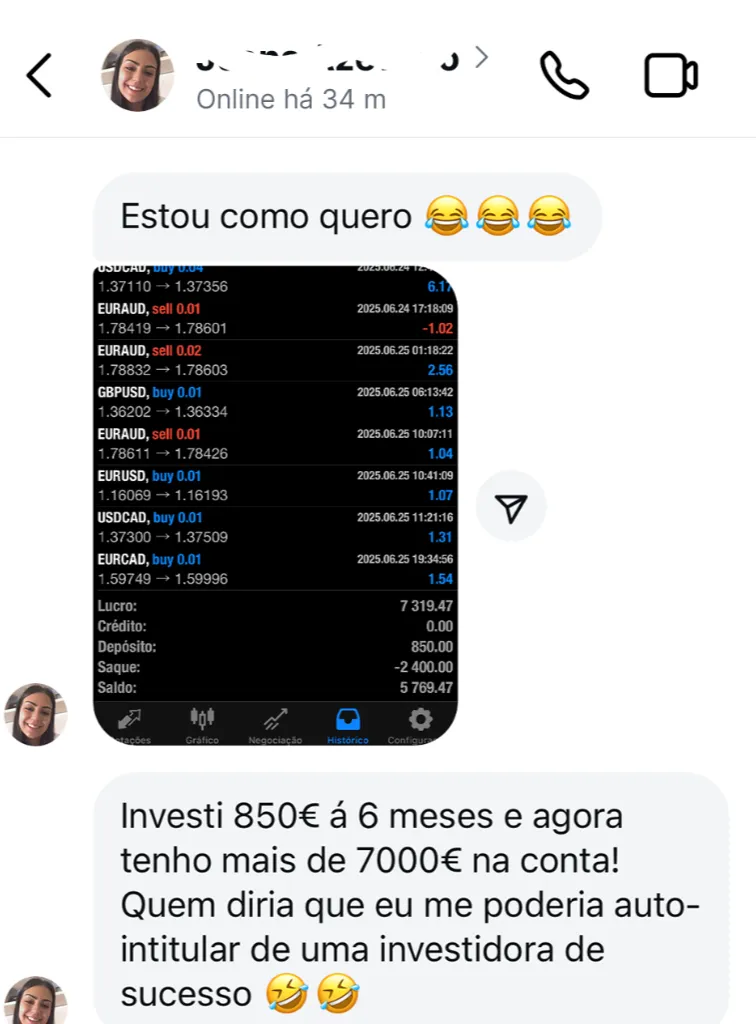The width and height of the screenshot is (756, 1024).
Task: Forward the shared image with the paper plane icon
Action: (511, 509)
